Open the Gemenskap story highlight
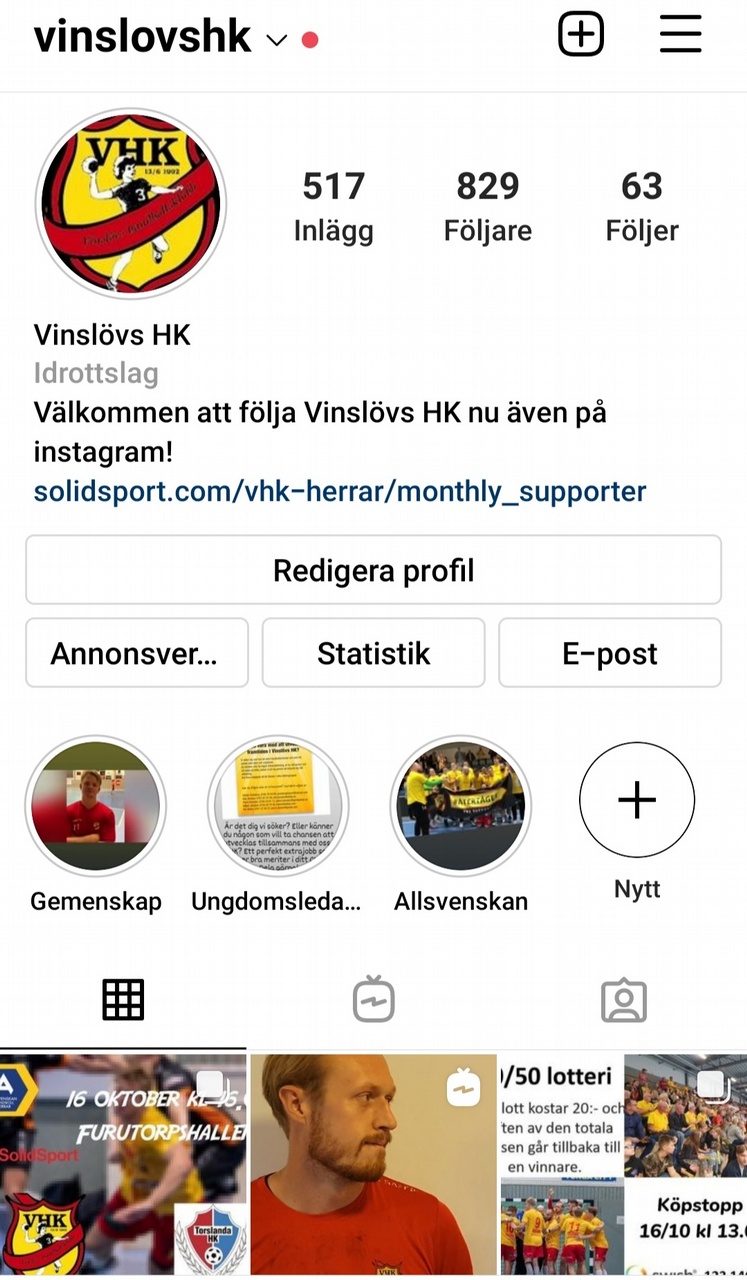This screenshot has height=1280, width=747. (x=95, y=806)
